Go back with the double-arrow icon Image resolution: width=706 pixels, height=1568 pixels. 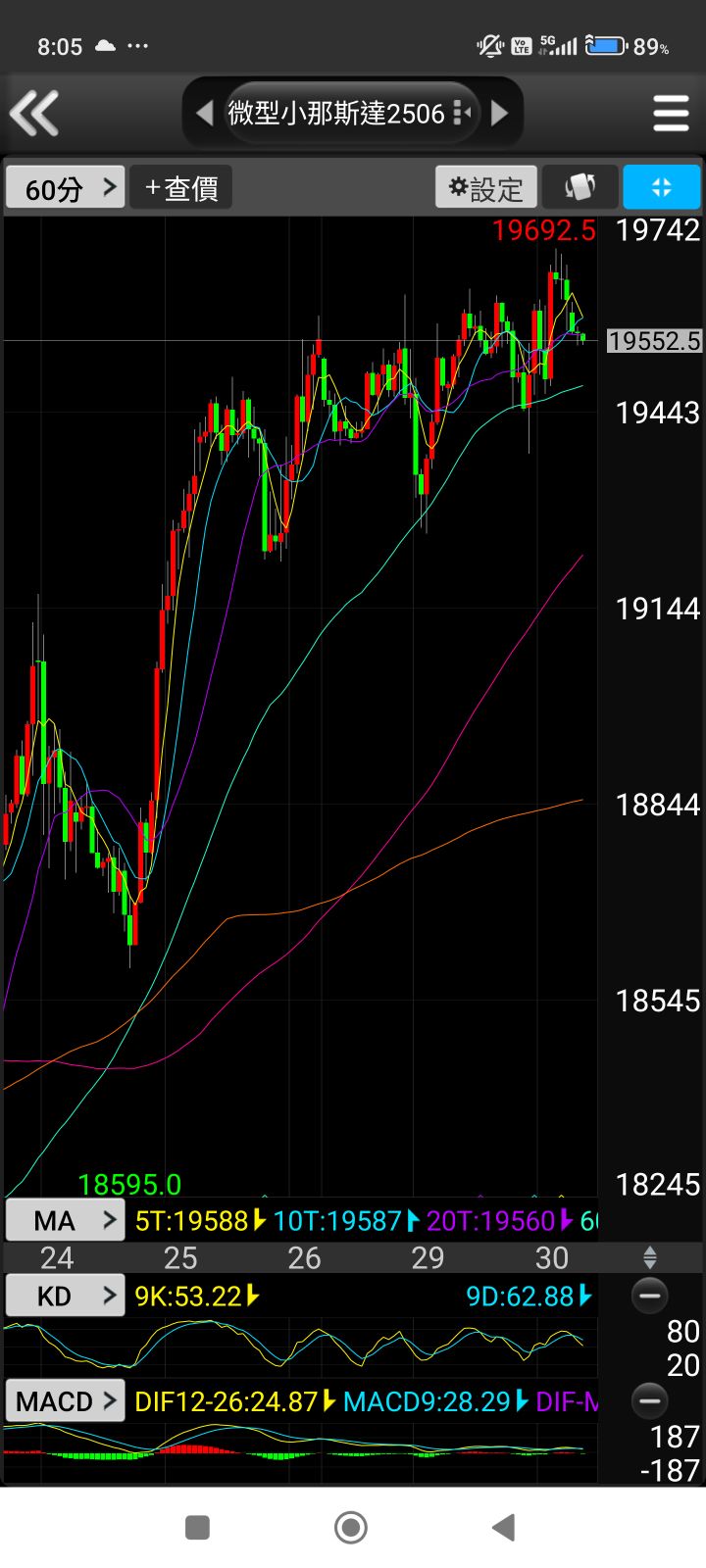pyautogui.click(x=35, y=113)
